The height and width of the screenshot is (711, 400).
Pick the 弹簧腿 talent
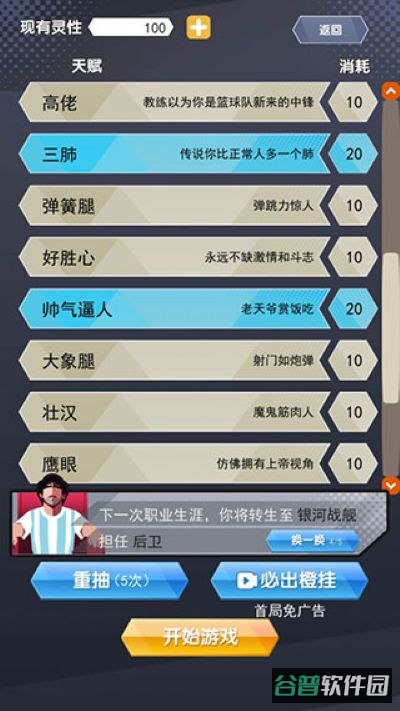point(174,205)
